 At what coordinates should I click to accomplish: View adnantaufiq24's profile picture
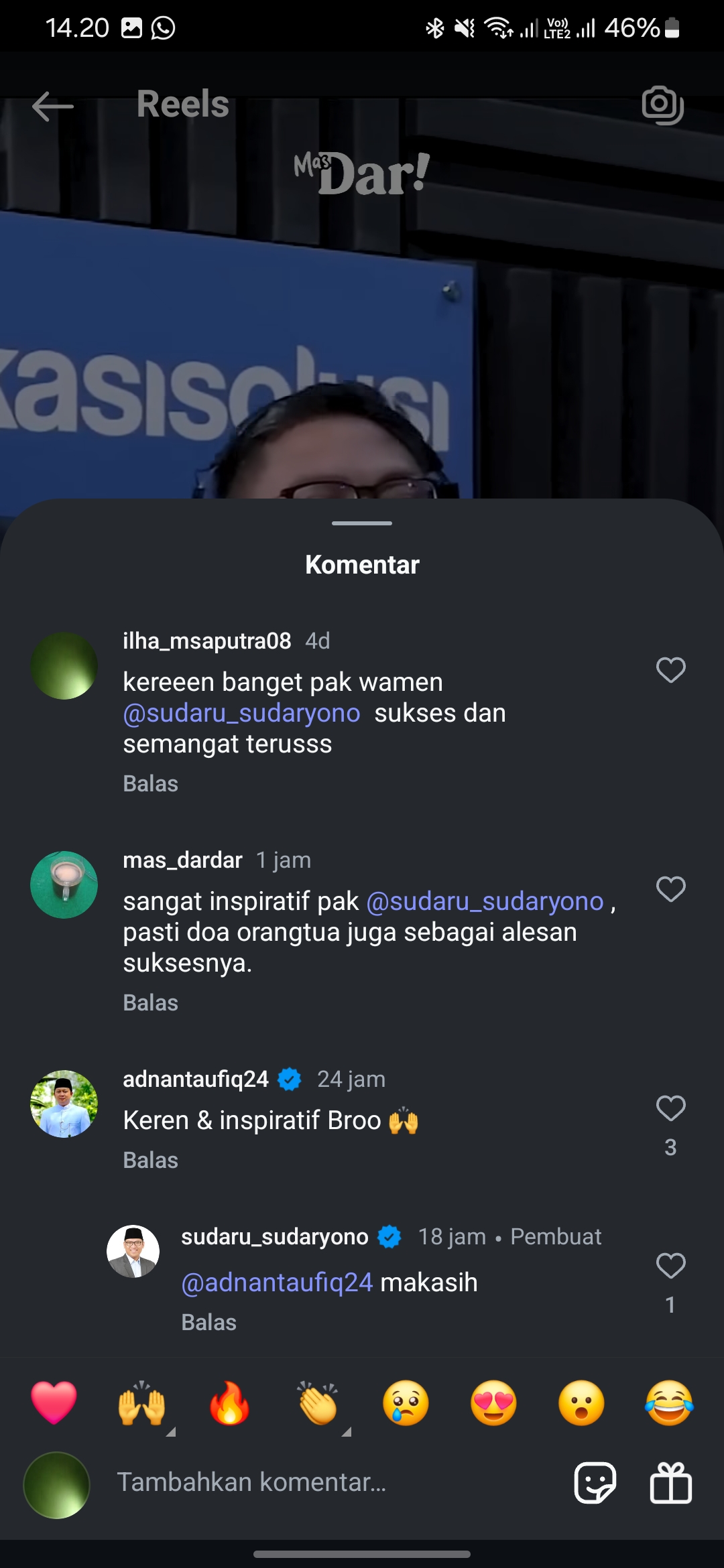click(64, 1104)
